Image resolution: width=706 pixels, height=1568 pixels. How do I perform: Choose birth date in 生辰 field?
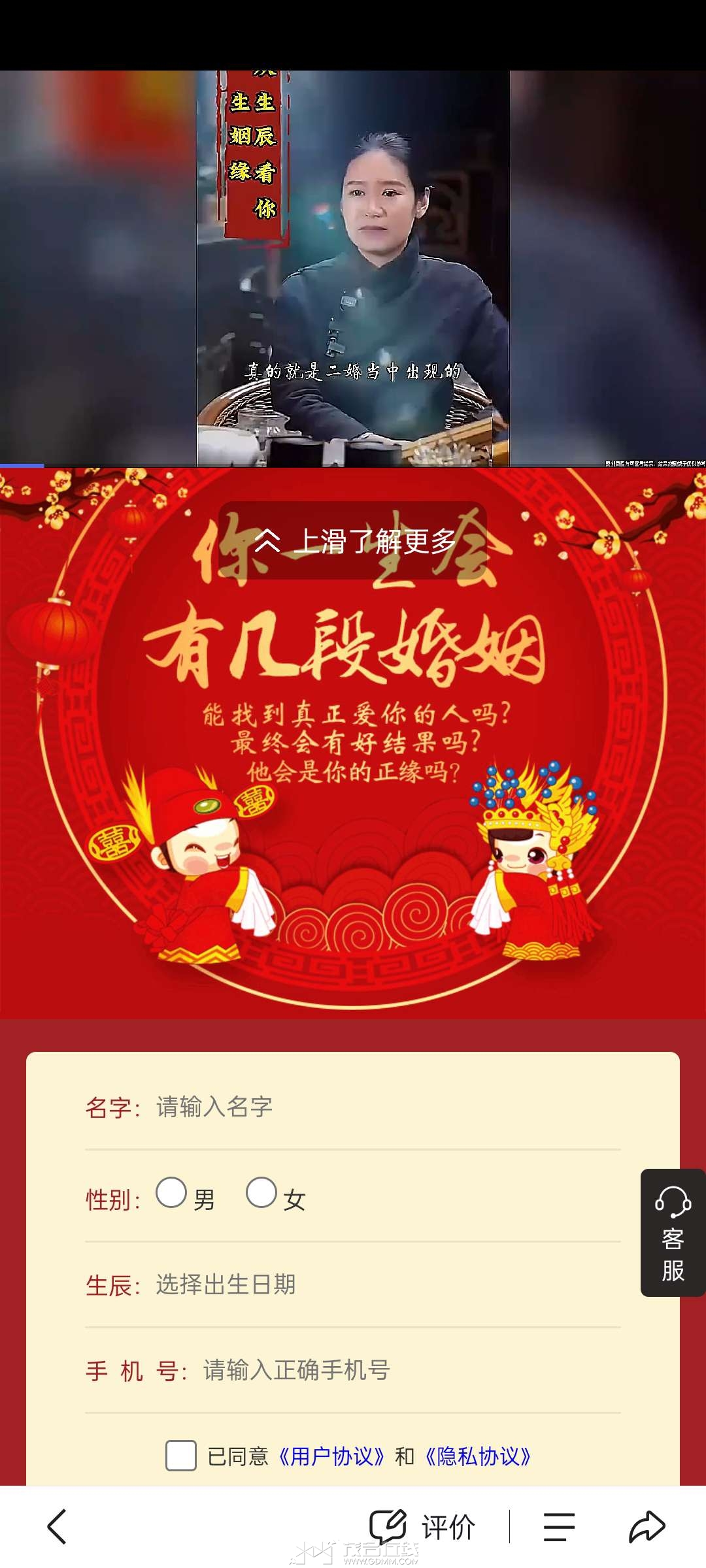click(x=386, y=1284)
